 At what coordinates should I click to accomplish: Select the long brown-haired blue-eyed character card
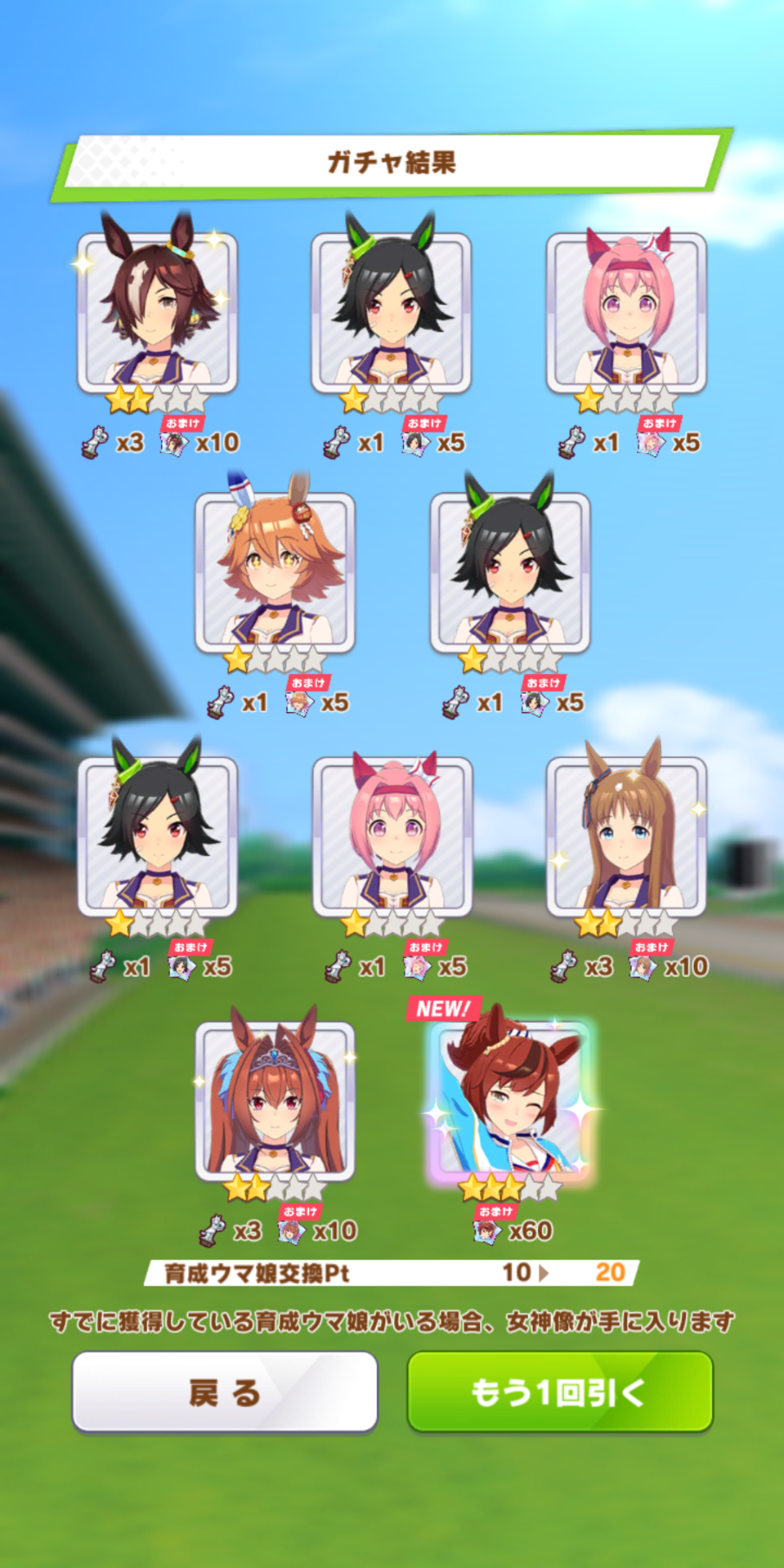pos(626,837)
